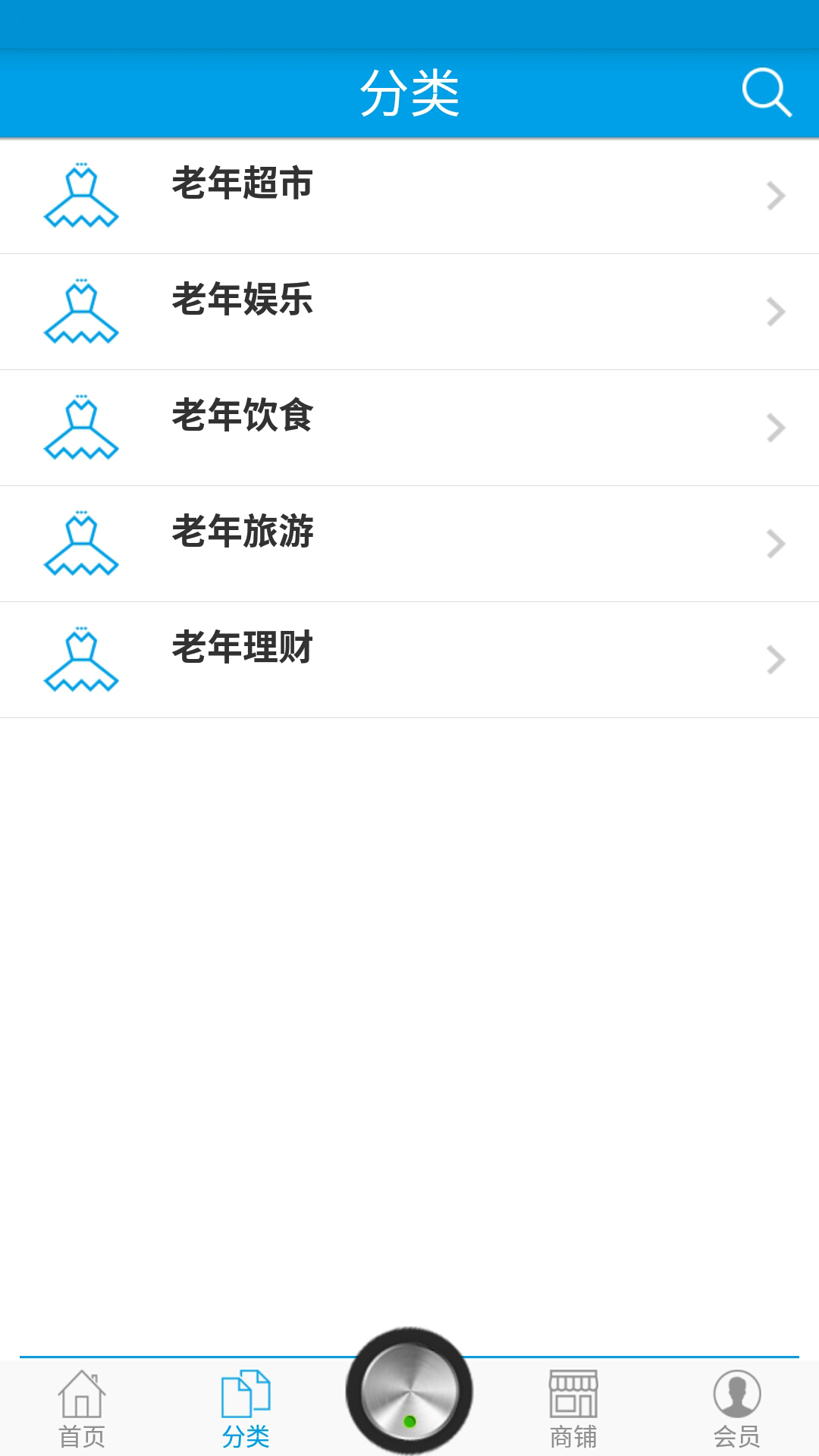
Task: Switch to the 商铺 tab
Action: tap(573, 1409)
